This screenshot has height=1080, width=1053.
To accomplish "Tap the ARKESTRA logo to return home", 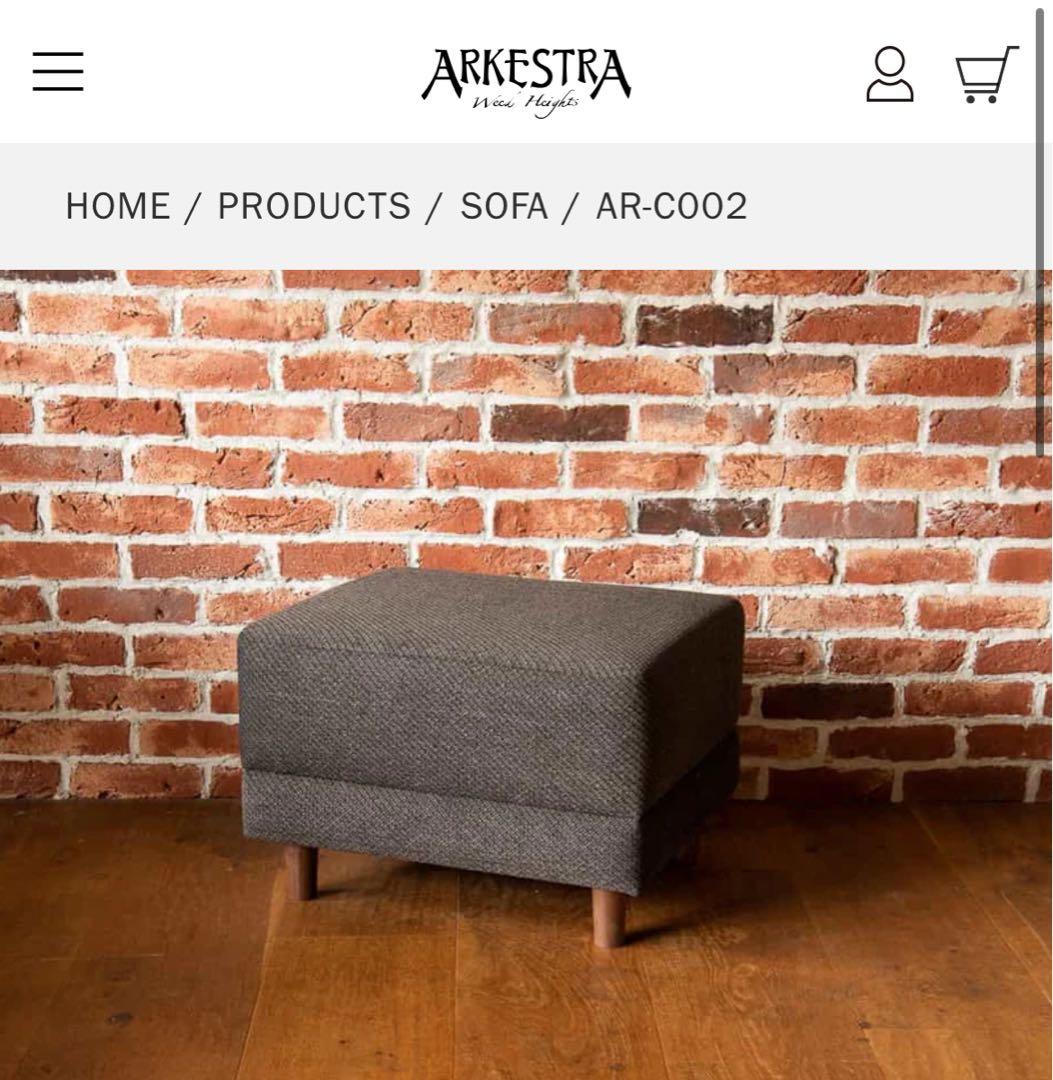I will pyautogui.click(x=526, y=78).
